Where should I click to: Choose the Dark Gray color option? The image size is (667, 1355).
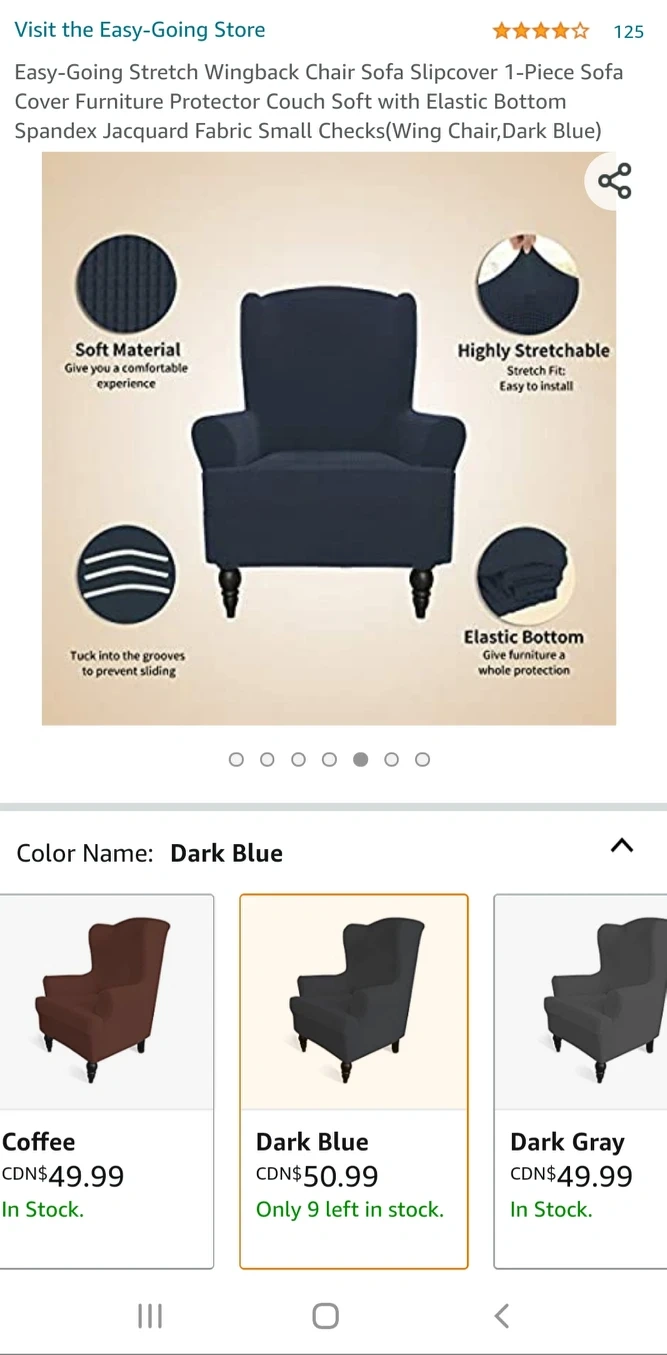click(x=580, y=1080)
